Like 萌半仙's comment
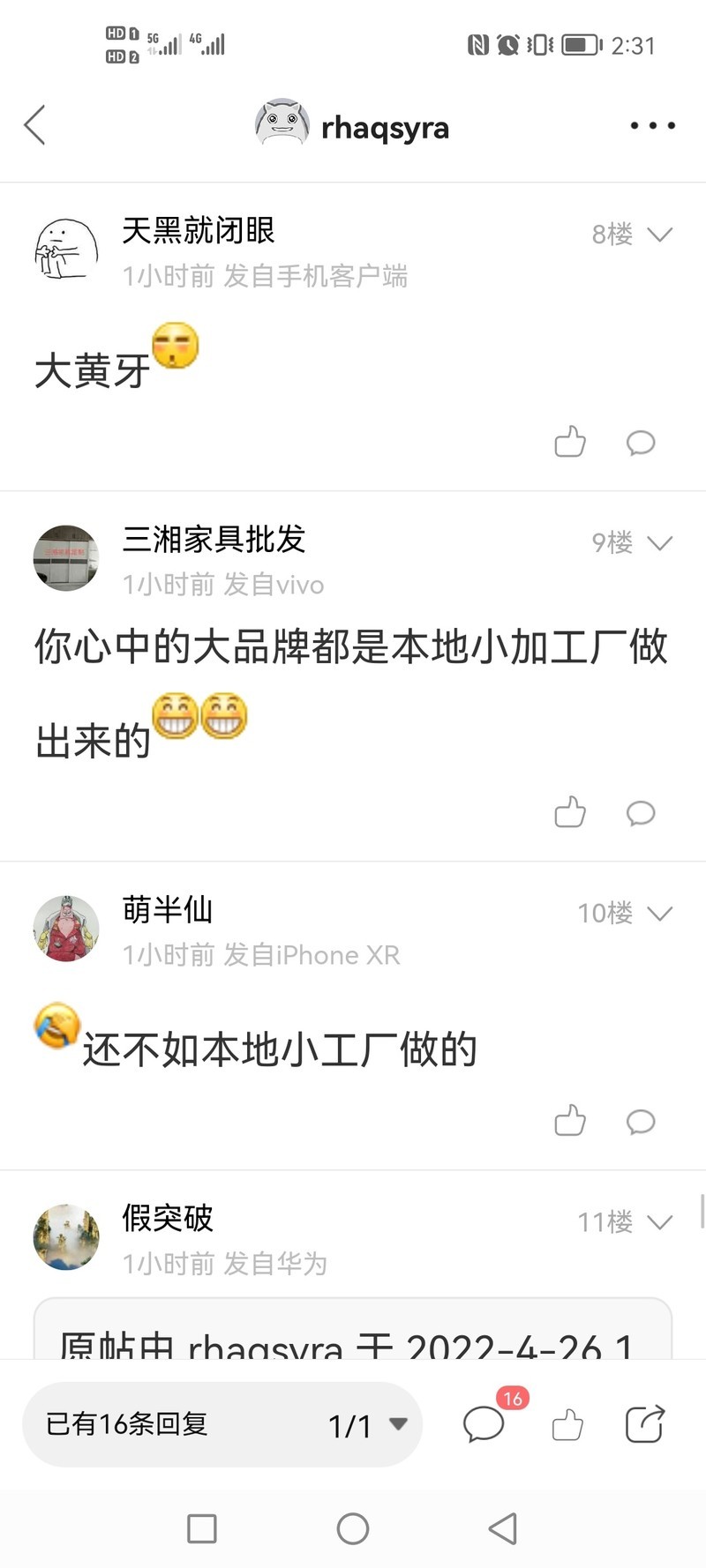 (569, 1121)
